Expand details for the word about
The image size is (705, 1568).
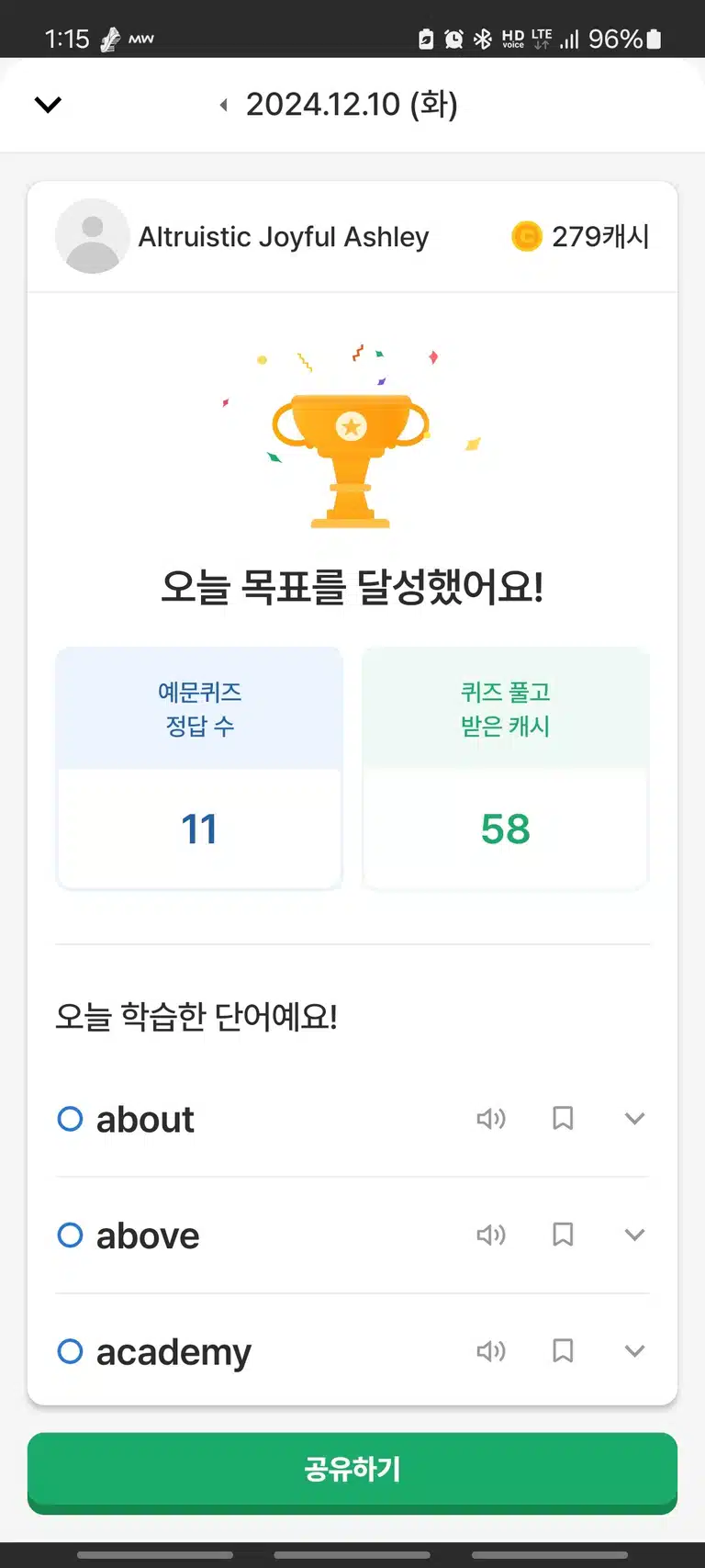(x=634, y=1119)
